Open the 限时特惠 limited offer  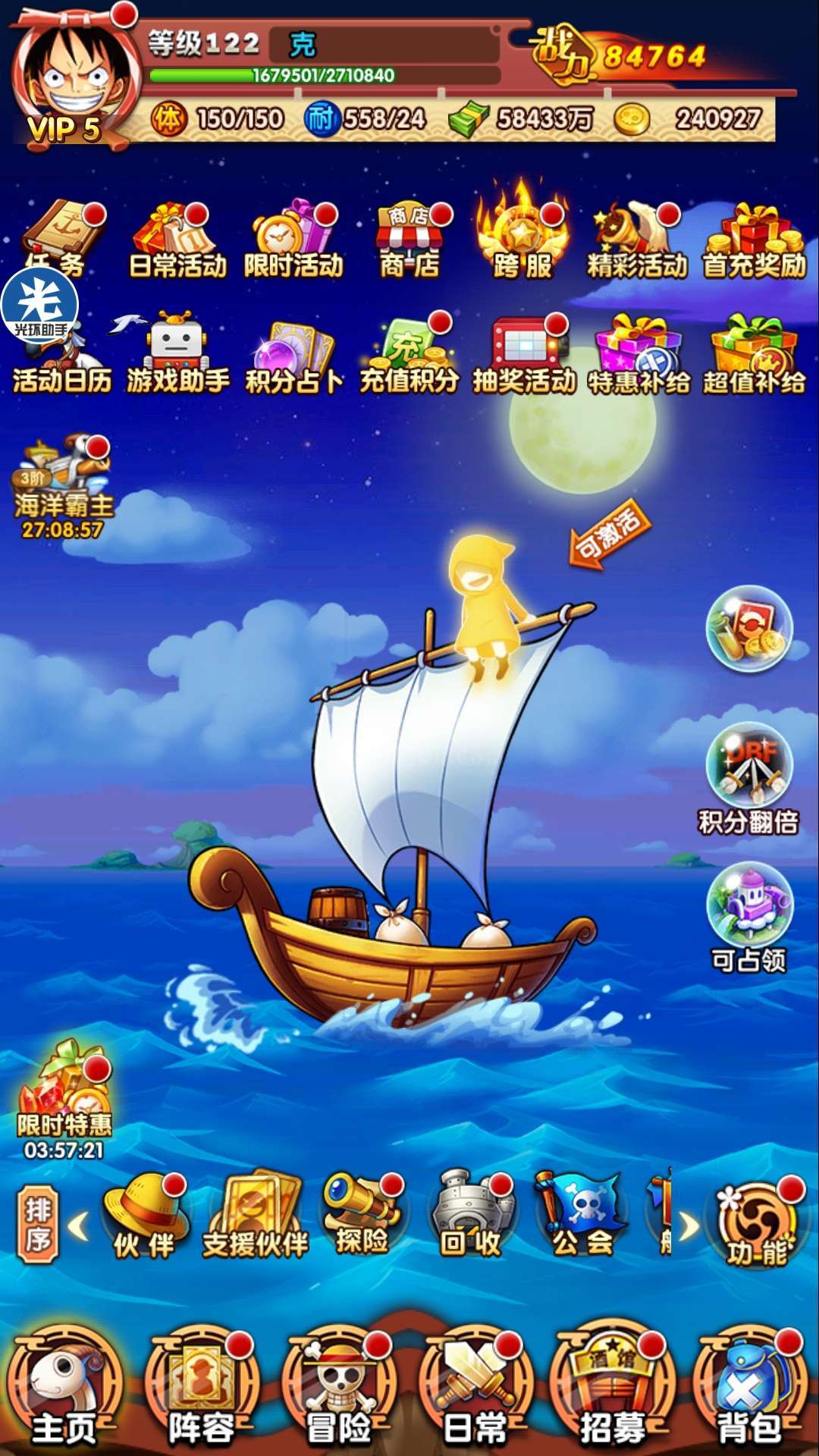click(64, 1101)
